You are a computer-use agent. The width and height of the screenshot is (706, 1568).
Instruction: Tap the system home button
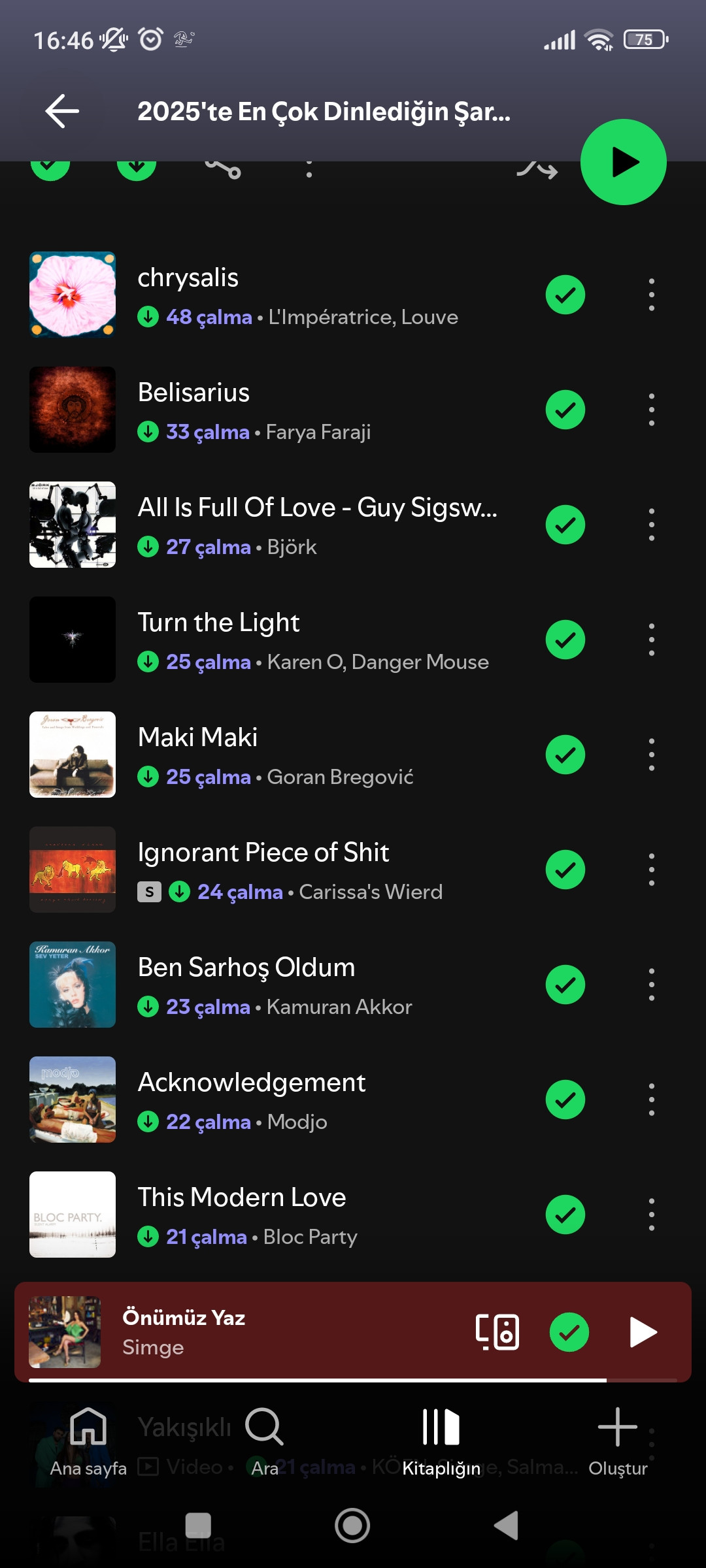pyautogui.click(x=352, y=1526)
